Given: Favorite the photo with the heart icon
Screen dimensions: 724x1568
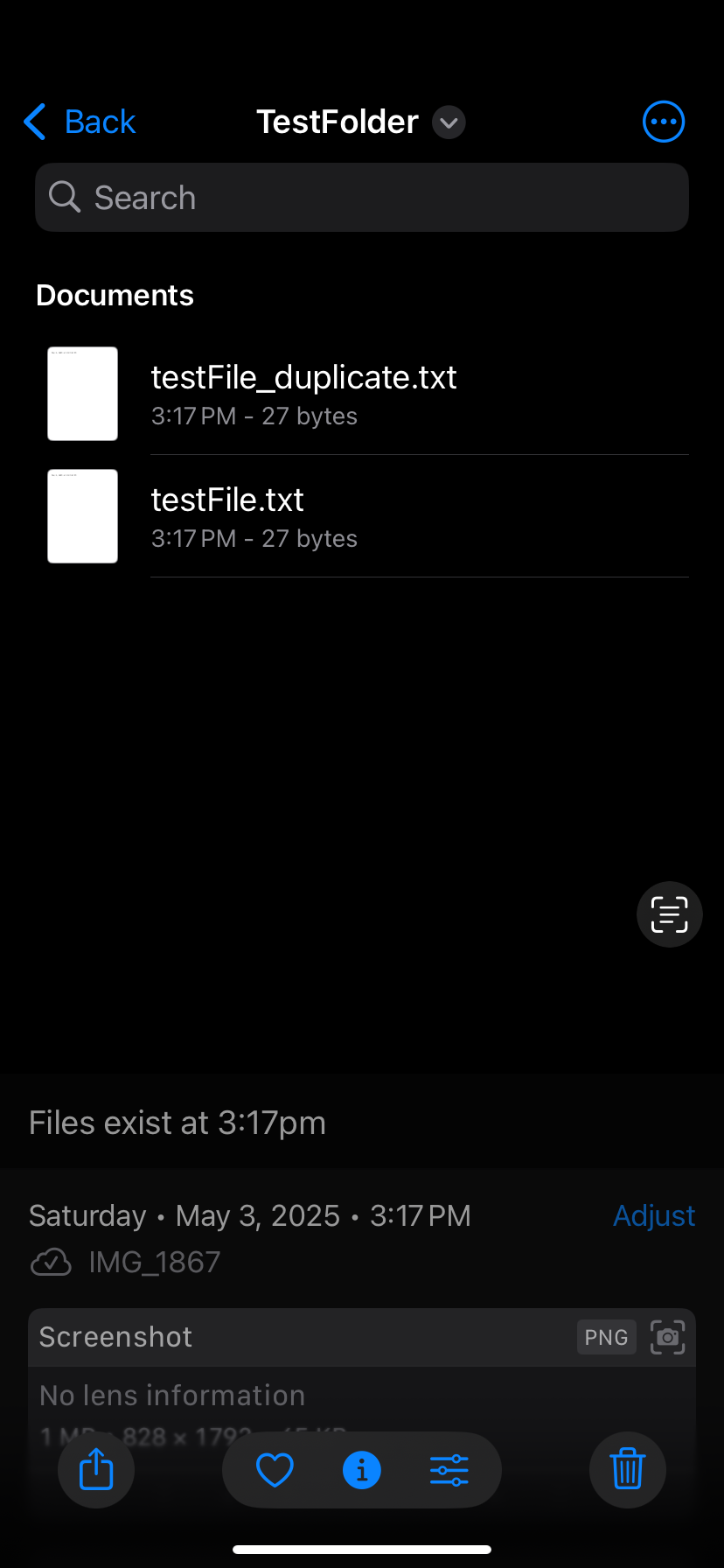Looking at the screenshot, I should [275, 1469].
